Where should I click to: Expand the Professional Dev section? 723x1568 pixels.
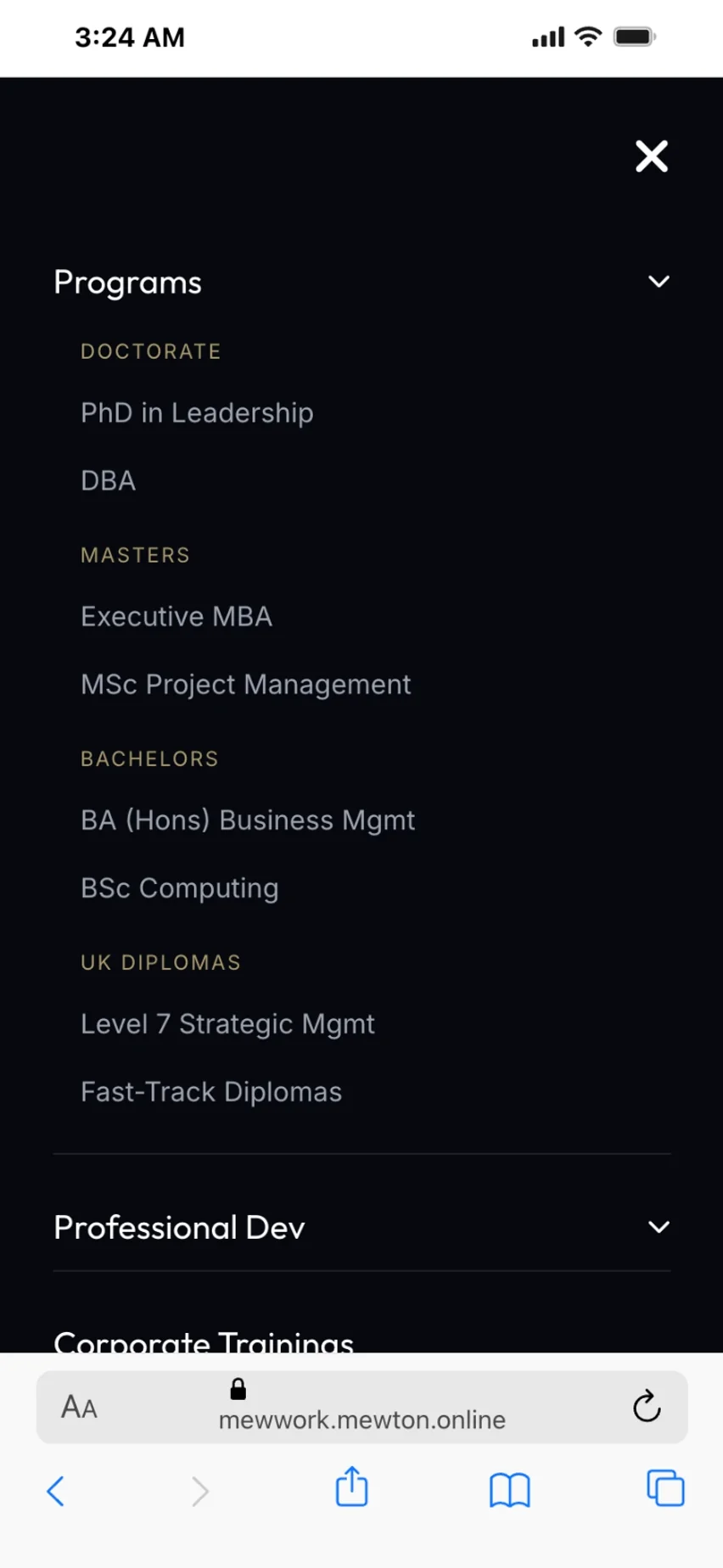point(659,1227)
